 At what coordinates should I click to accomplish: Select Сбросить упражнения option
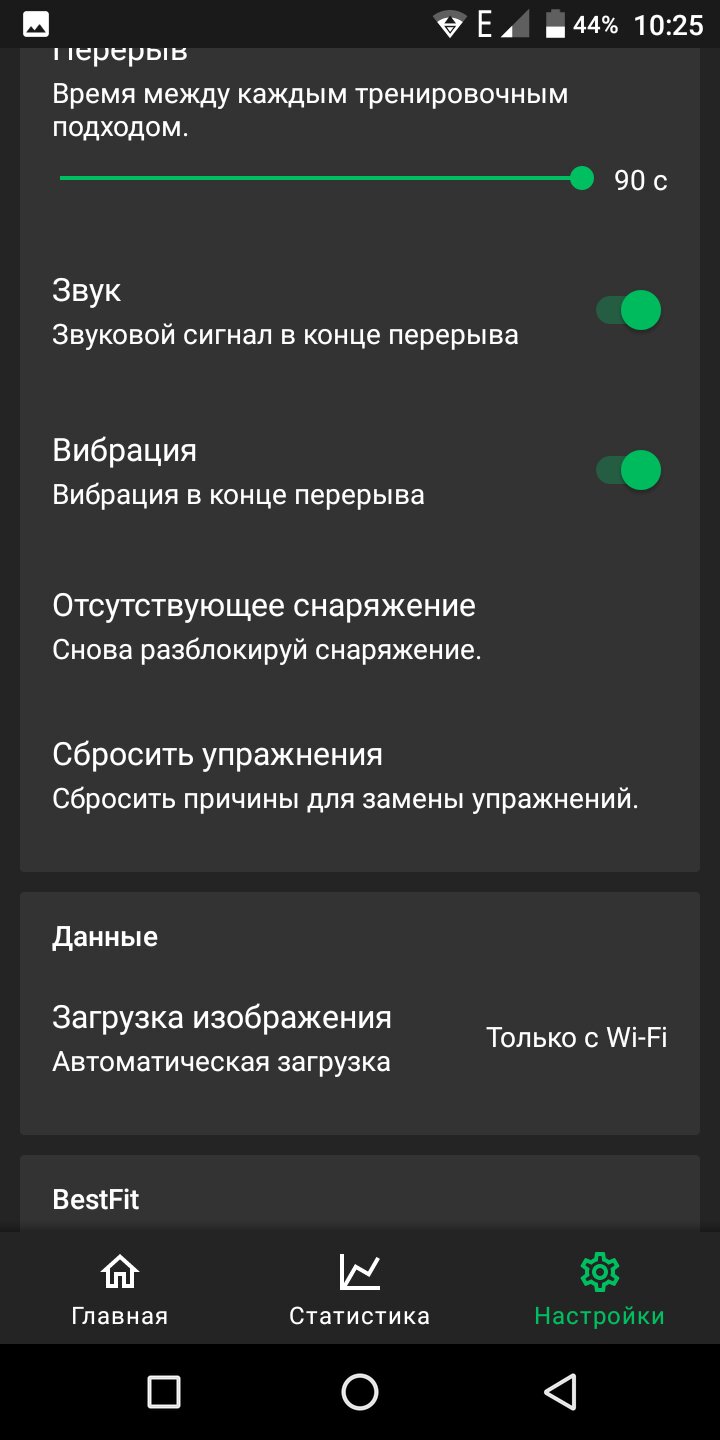click(x=360, y=776)
